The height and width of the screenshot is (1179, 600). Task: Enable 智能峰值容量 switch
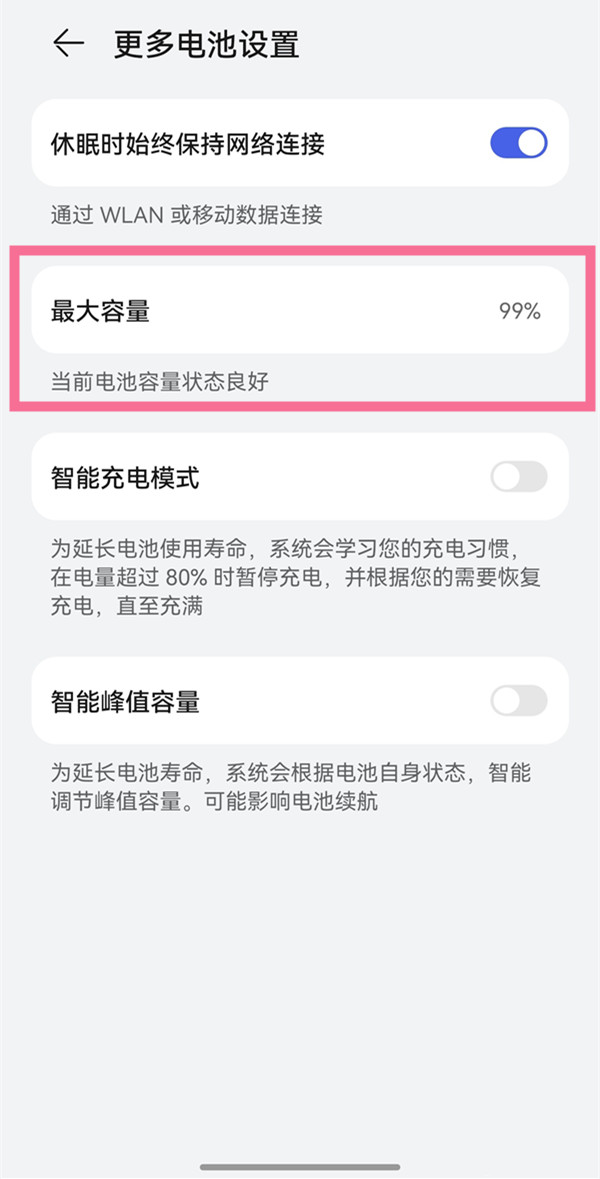[x=518, y=701]
